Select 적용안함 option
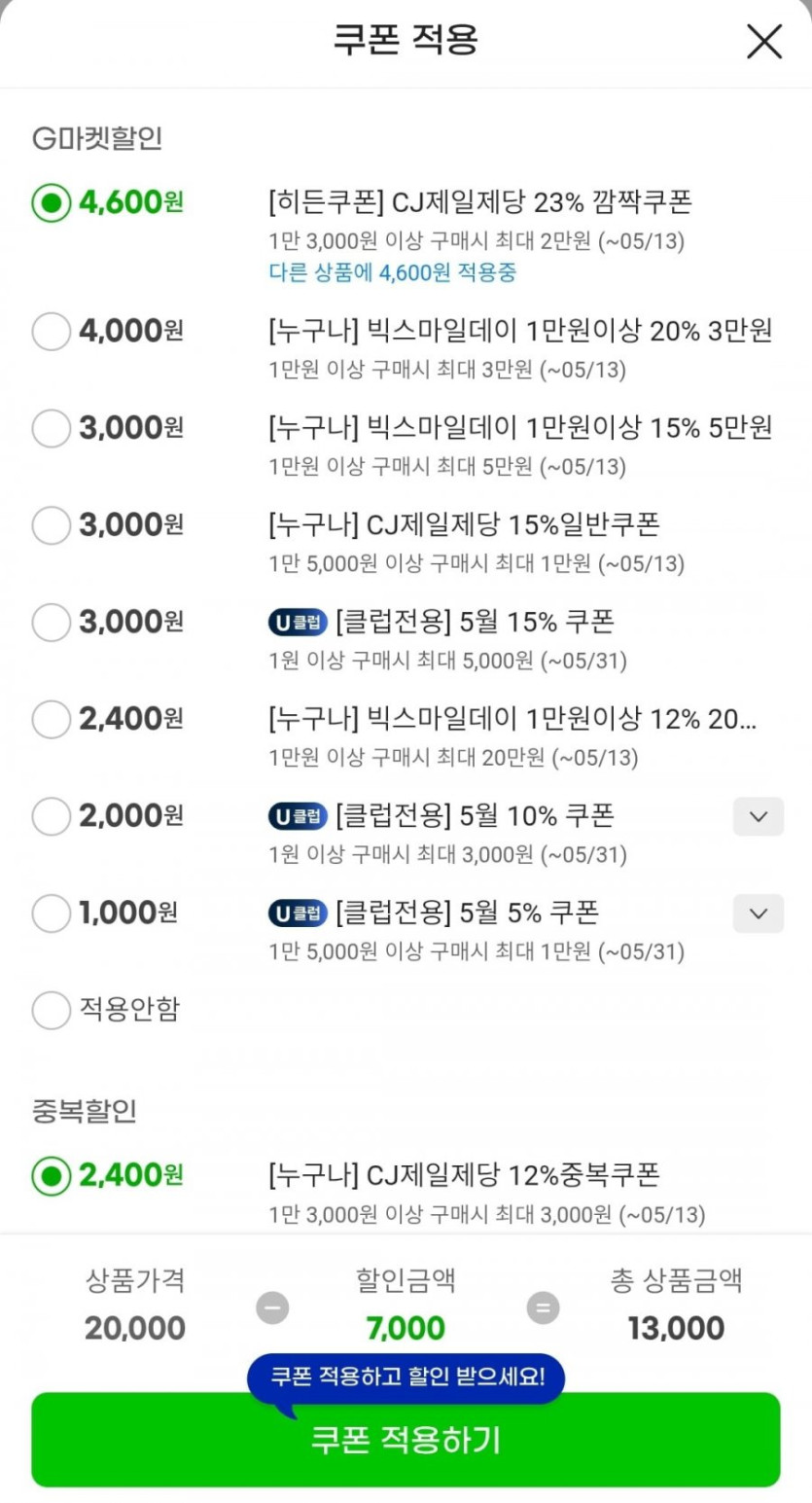This screenshot has width=812, height=1503. [x=52, y=1010]
